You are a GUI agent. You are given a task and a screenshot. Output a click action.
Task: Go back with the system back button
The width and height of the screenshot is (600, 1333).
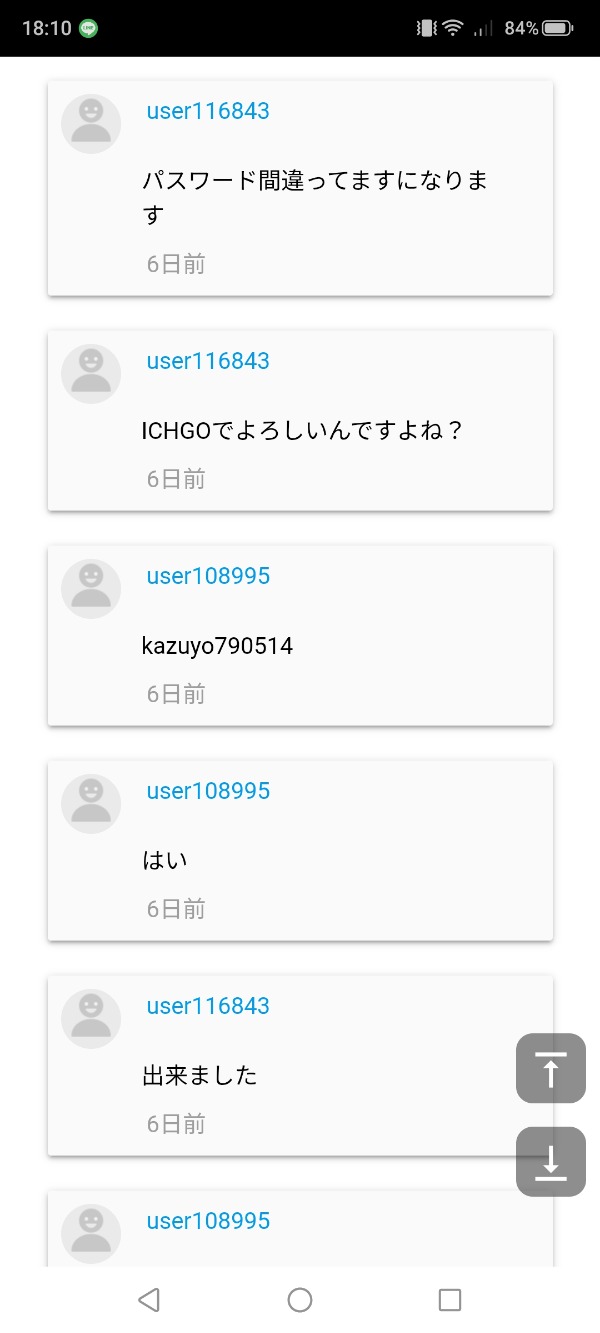click(149, 1299)
